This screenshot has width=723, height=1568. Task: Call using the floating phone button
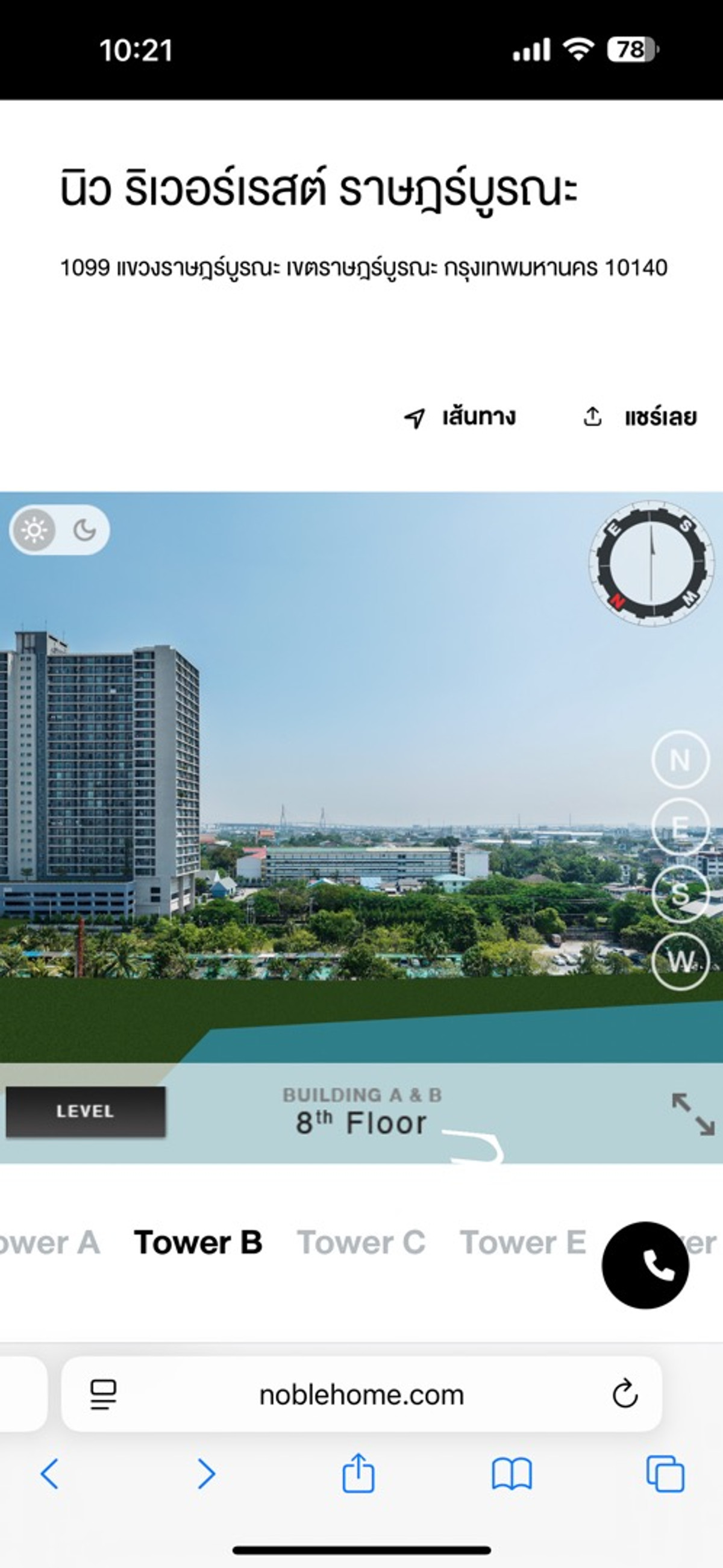click(x=645, y=1265)
